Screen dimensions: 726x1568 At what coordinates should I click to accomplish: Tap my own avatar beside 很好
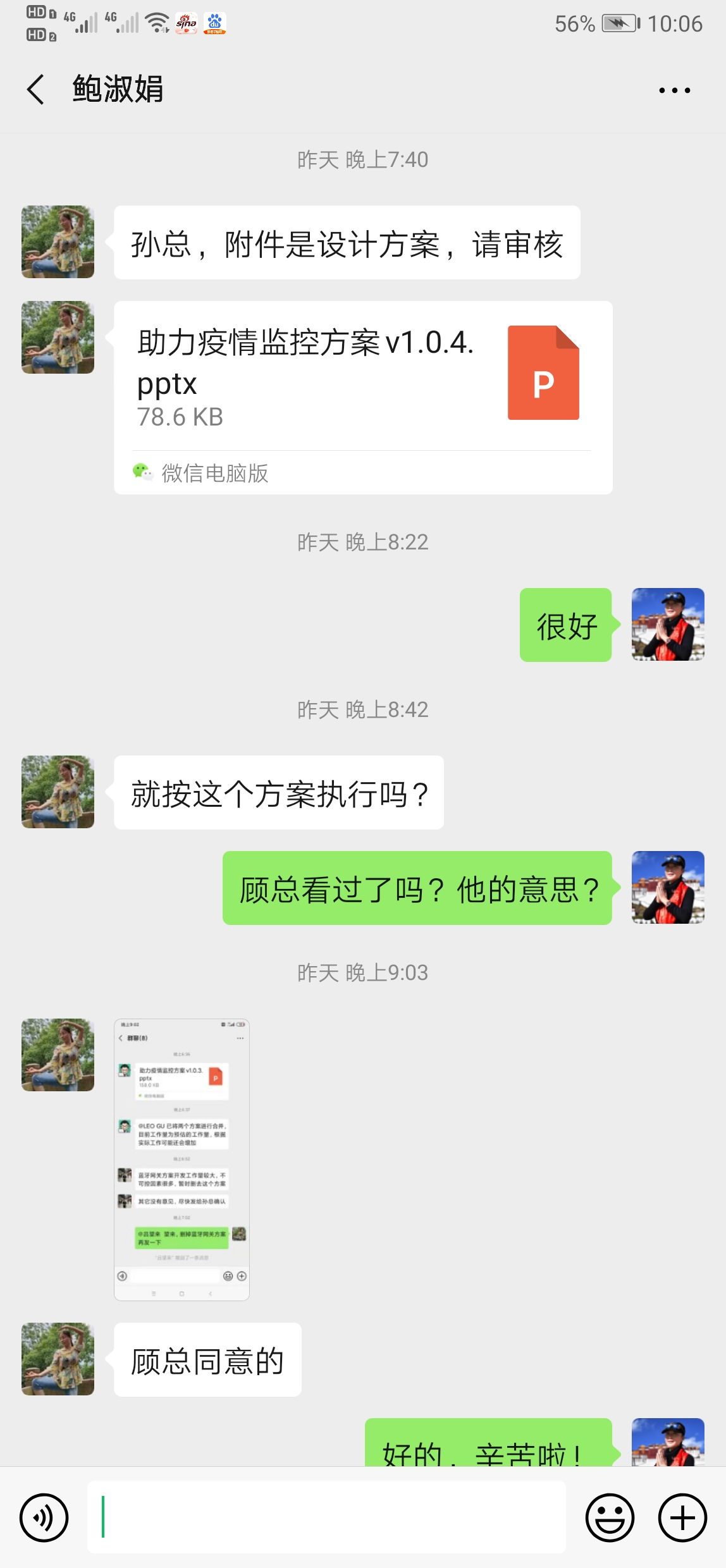[668, 625]
